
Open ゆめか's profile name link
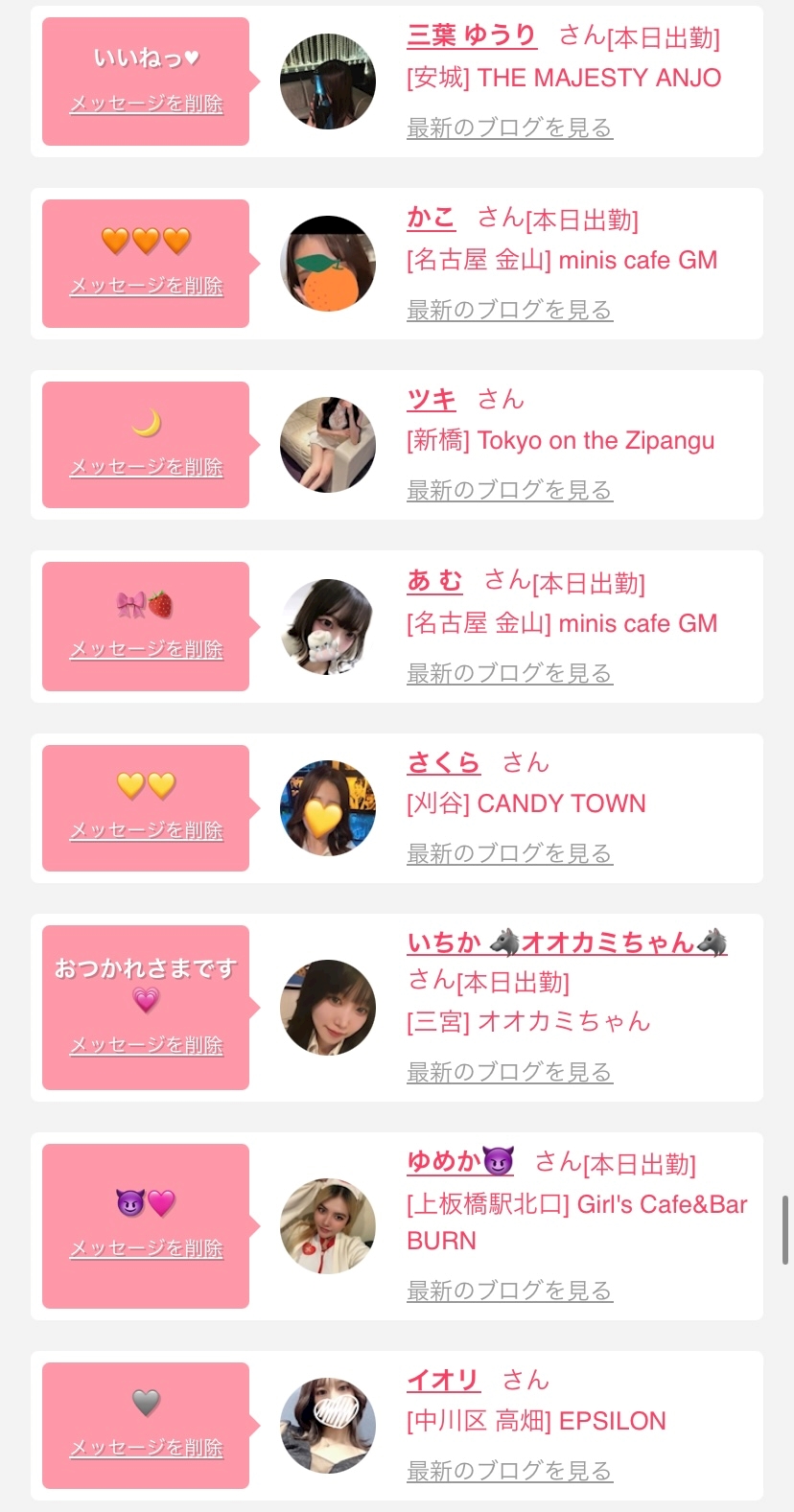(459, 1162)
